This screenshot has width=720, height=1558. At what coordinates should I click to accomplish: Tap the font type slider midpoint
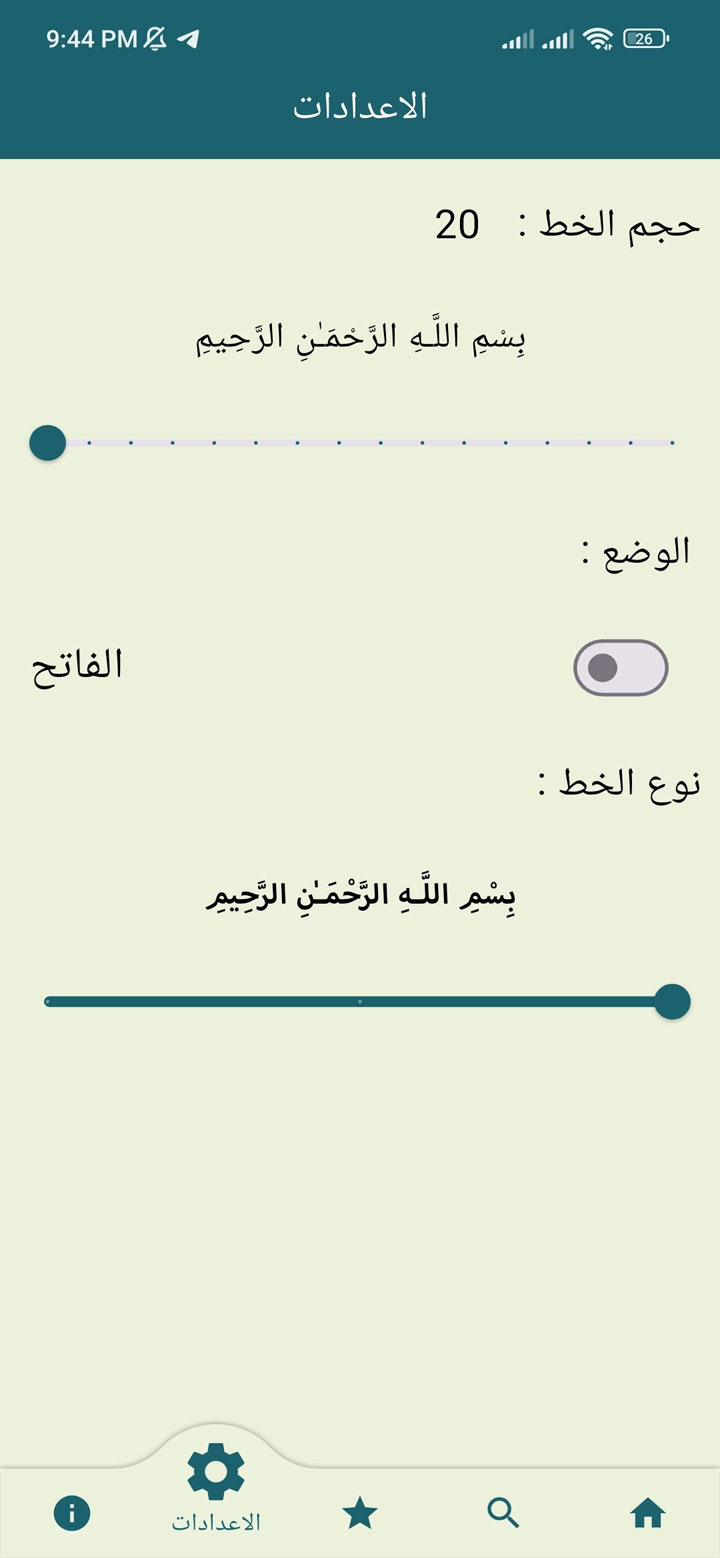360,1001
